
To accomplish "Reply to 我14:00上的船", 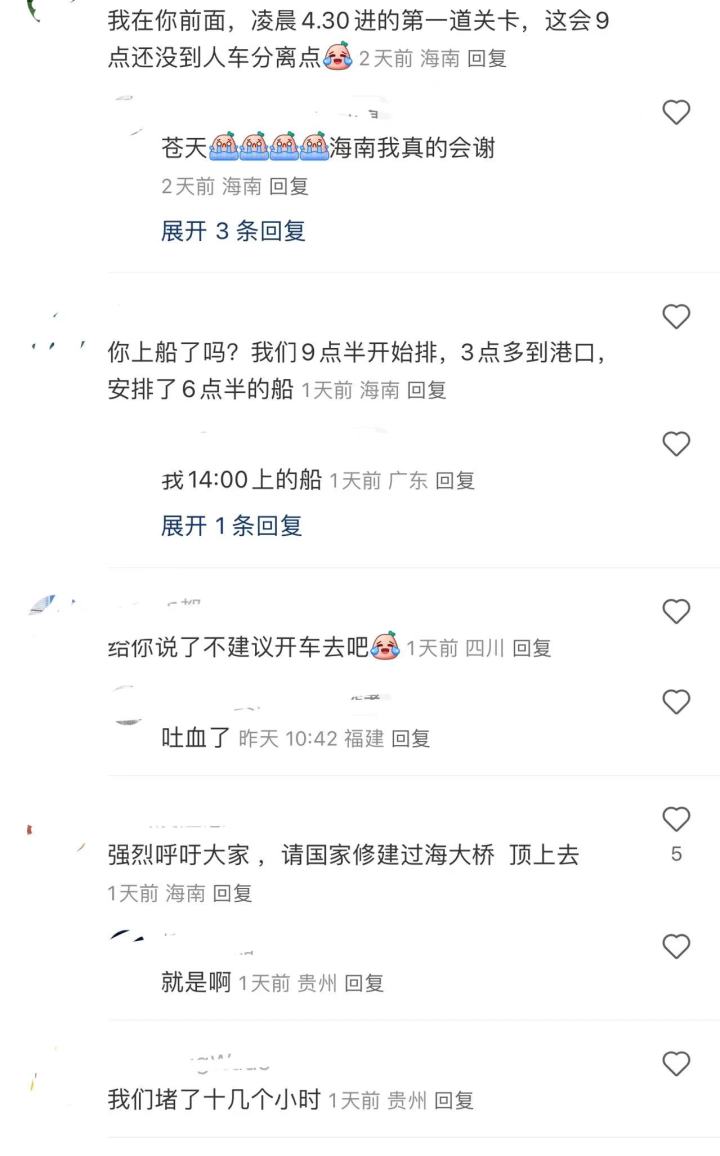I will (x=455, y=481).
